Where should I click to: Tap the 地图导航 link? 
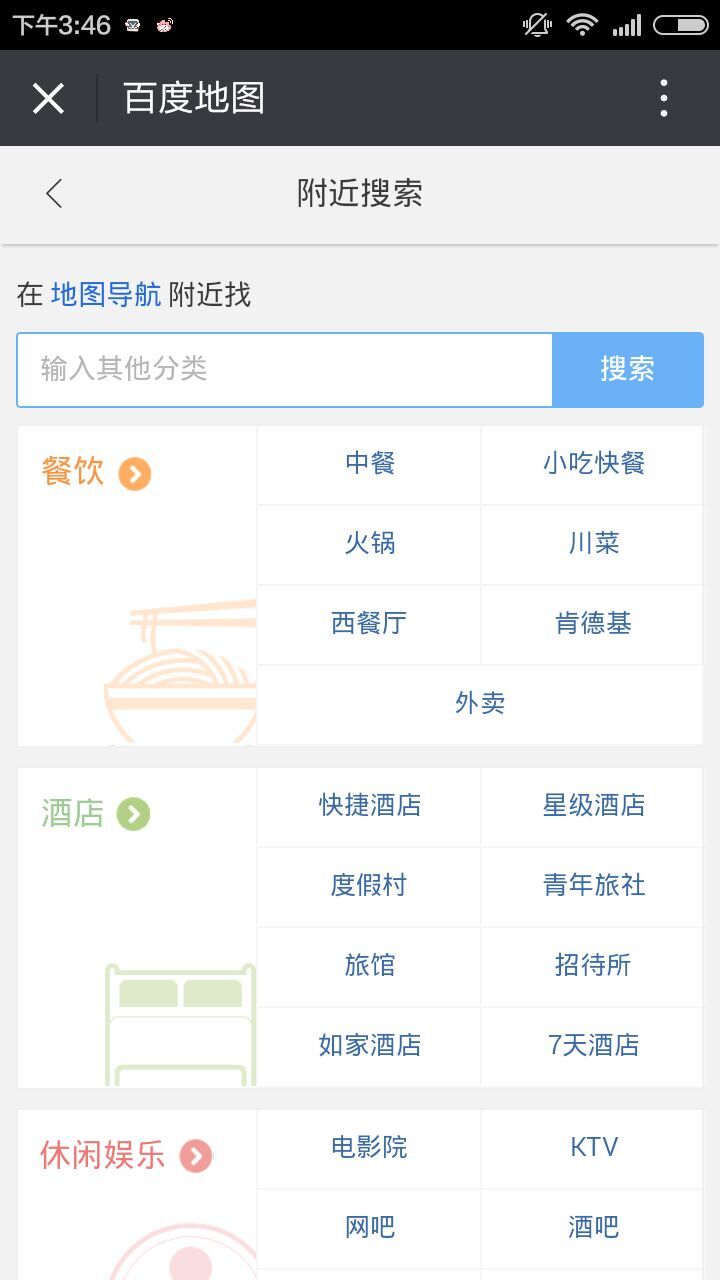click(x=106, y=295)
